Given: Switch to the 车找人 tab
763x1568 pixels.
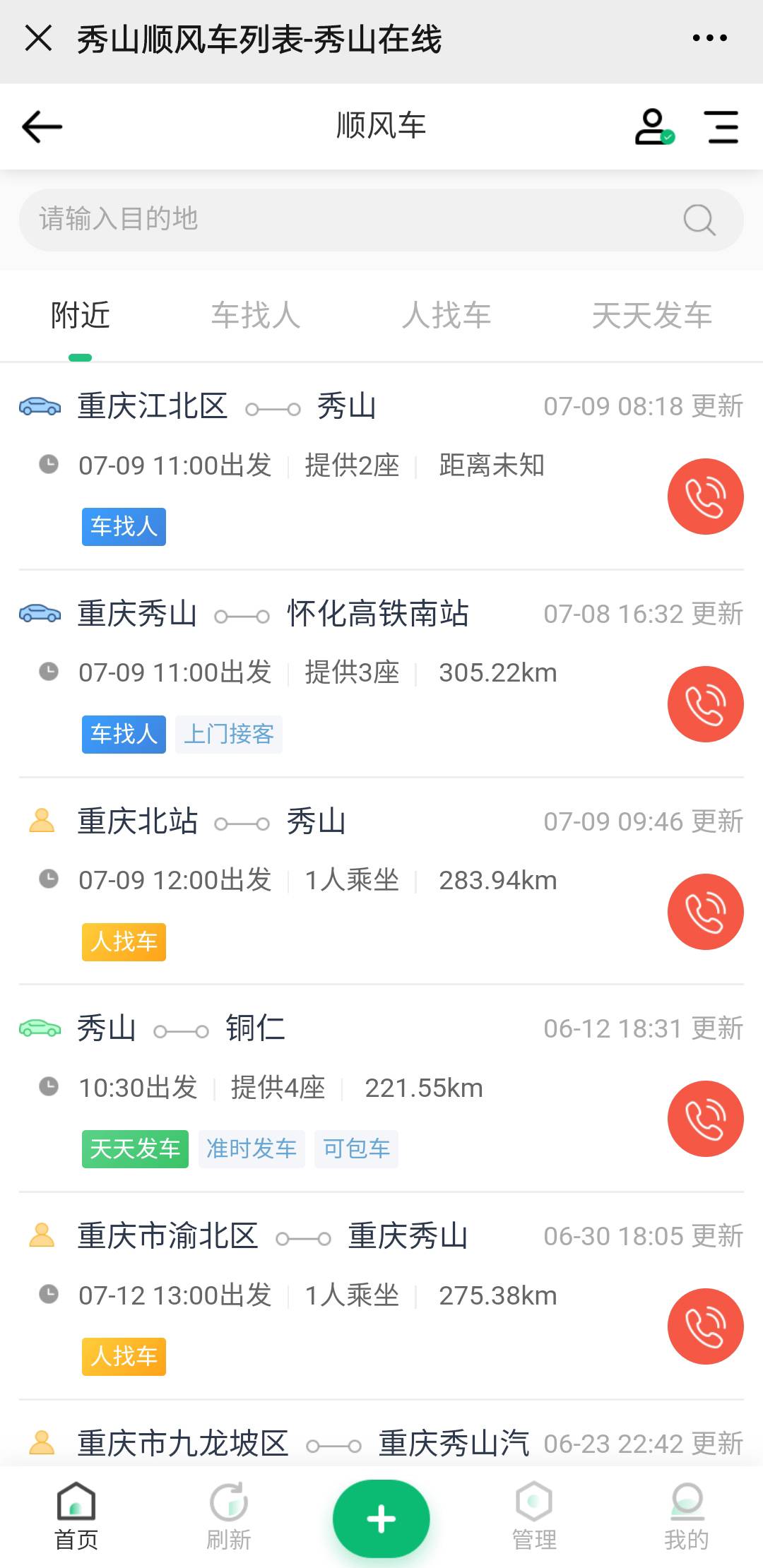Looking at the screenshot, I should tap(256, 315).
